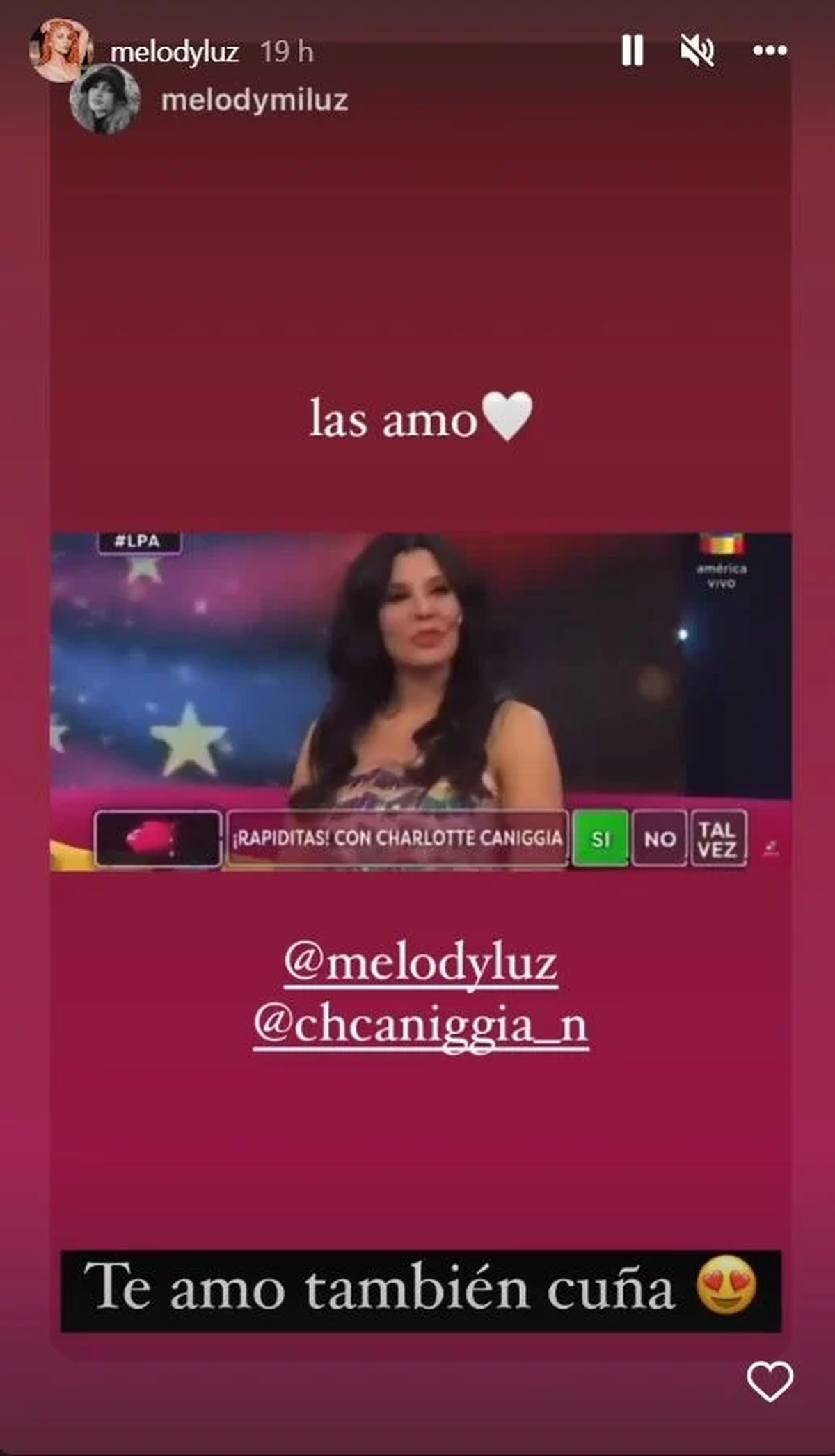The image size is (835, 1456).
Task: Open the reshared video clip
Action: (420, 701)
